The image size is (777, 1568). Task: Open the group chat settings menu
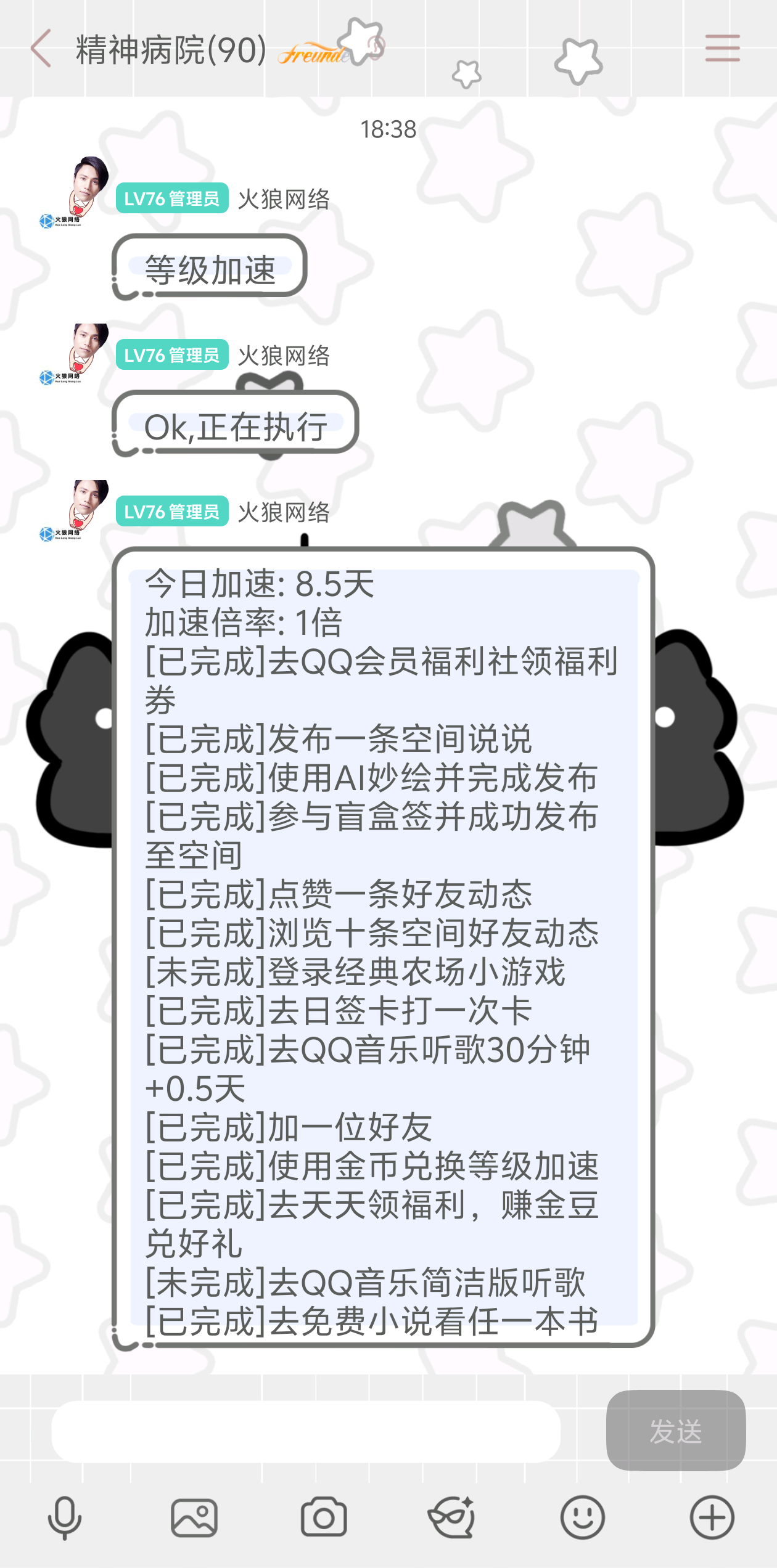click(x=722, y=49)
